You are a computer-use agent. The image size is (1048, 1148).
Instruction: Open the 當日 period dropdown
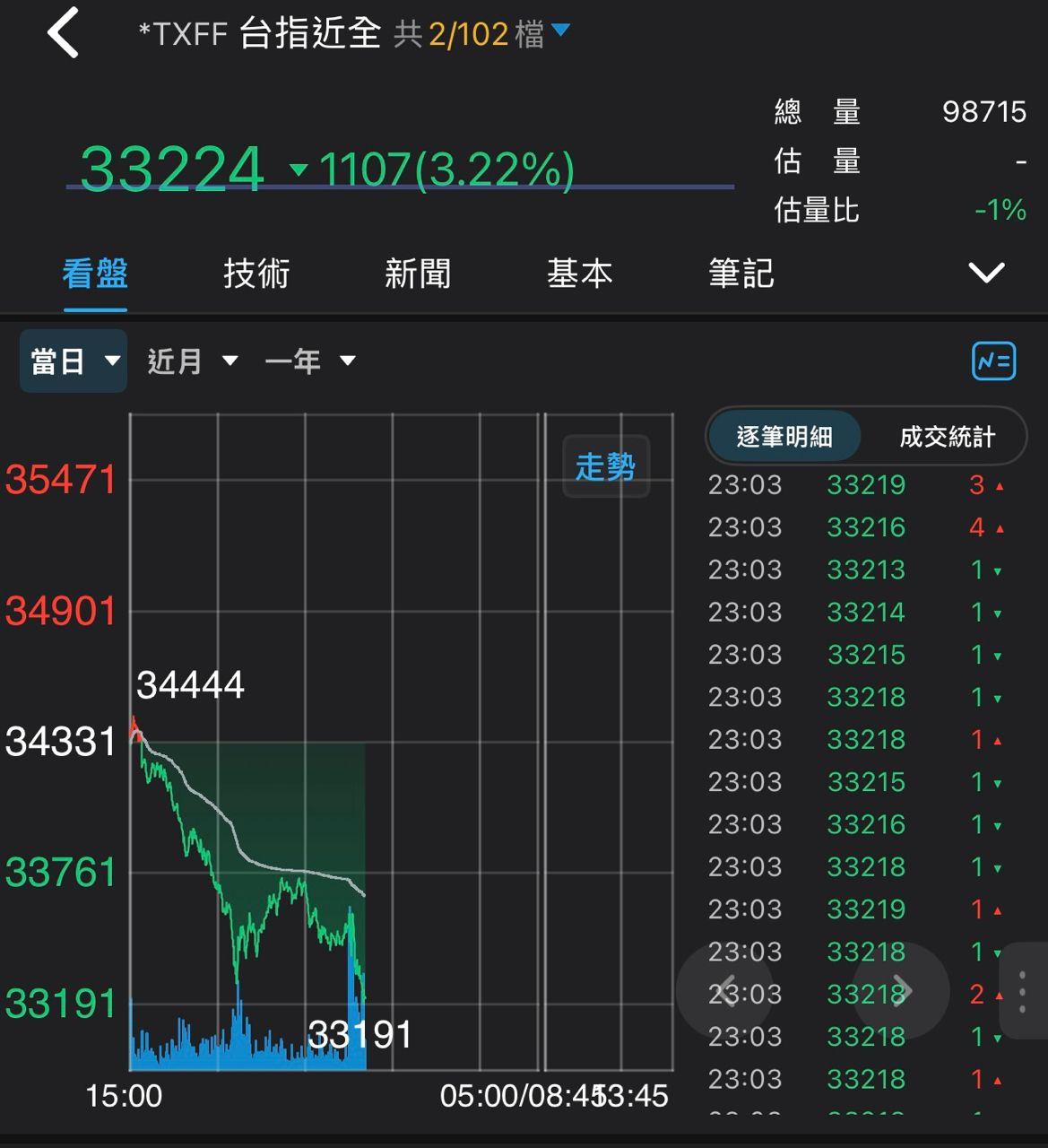(74, 361)
